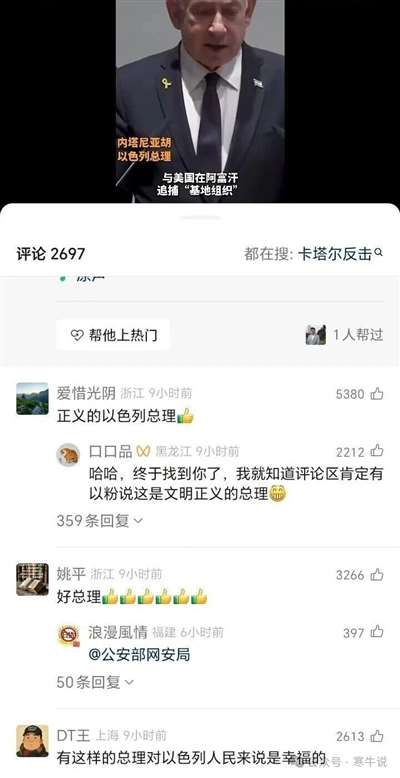Expand the 359条回复 replies
Image resolution: width=400 pixels, height=778 pixels.
click(x=99, y=520)
